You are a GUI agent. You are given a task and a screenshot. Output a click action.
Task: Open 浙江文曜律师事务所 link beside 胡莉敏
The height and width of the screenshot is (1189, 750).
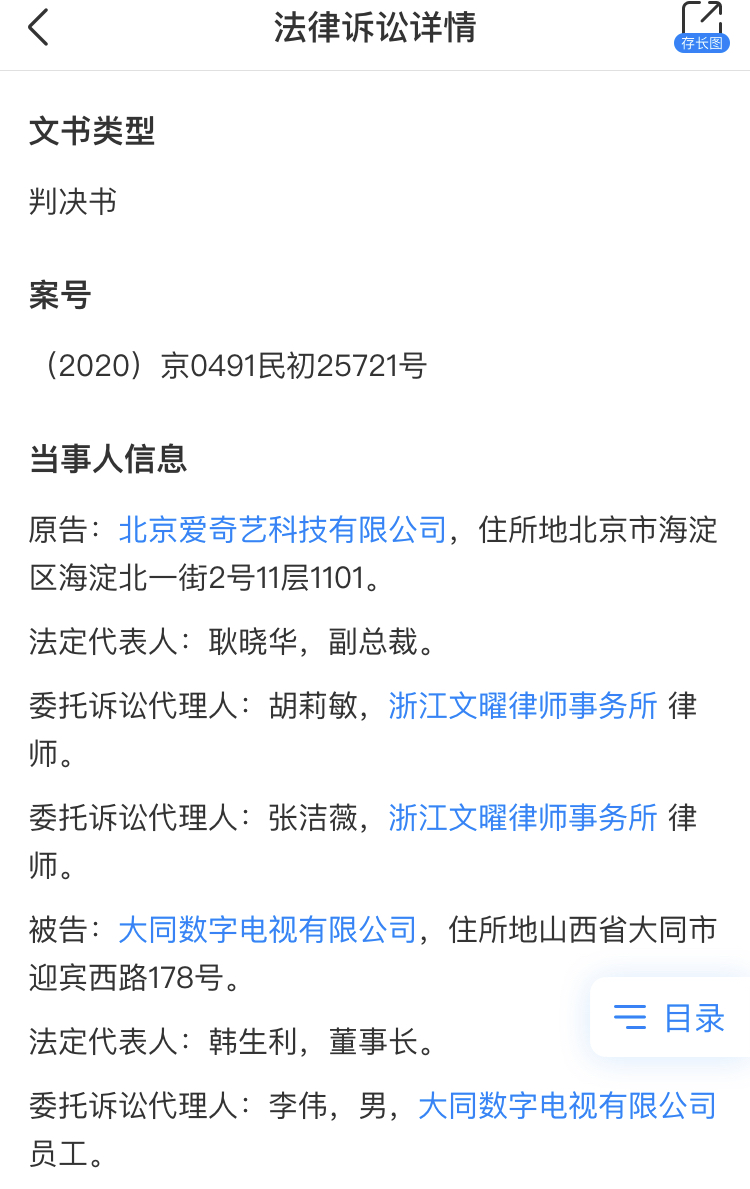click(x=523, y=706)
